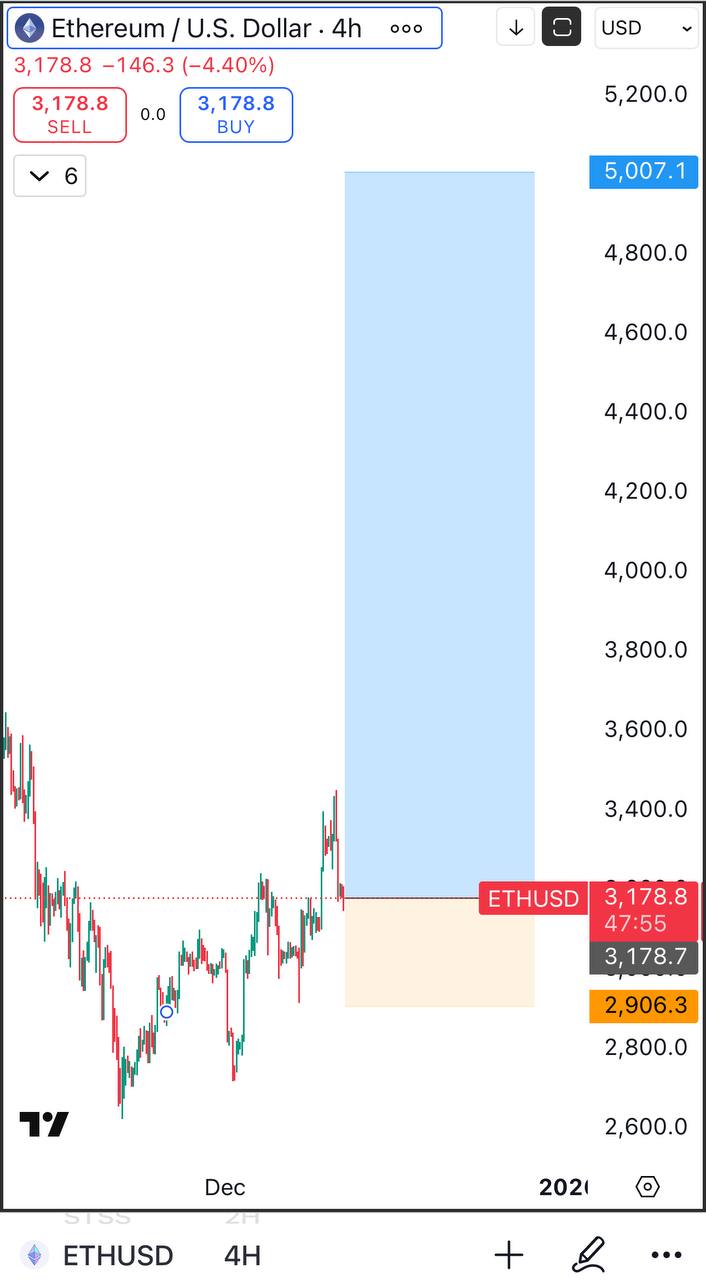Change the 4H timeframe in bottom bar
The width and height of the screenshot is (706, 1280).
coord(242,1255)
